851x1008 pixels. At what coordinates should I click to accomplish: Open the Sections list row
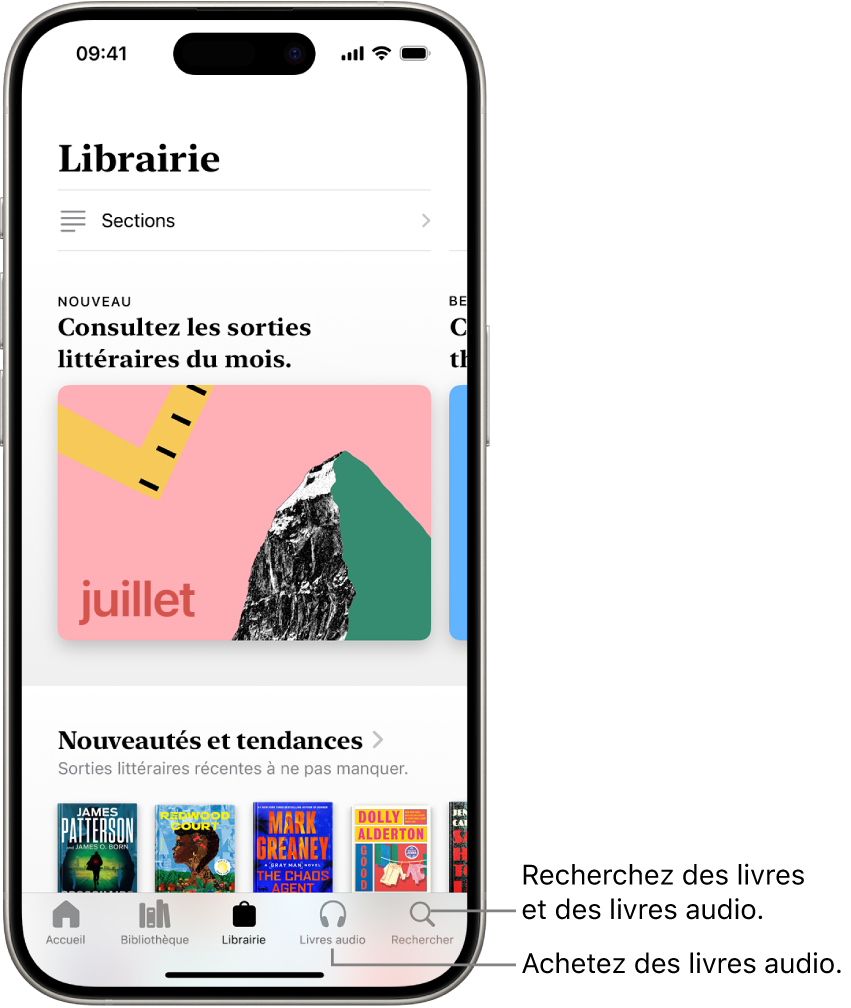click(244, 221)
